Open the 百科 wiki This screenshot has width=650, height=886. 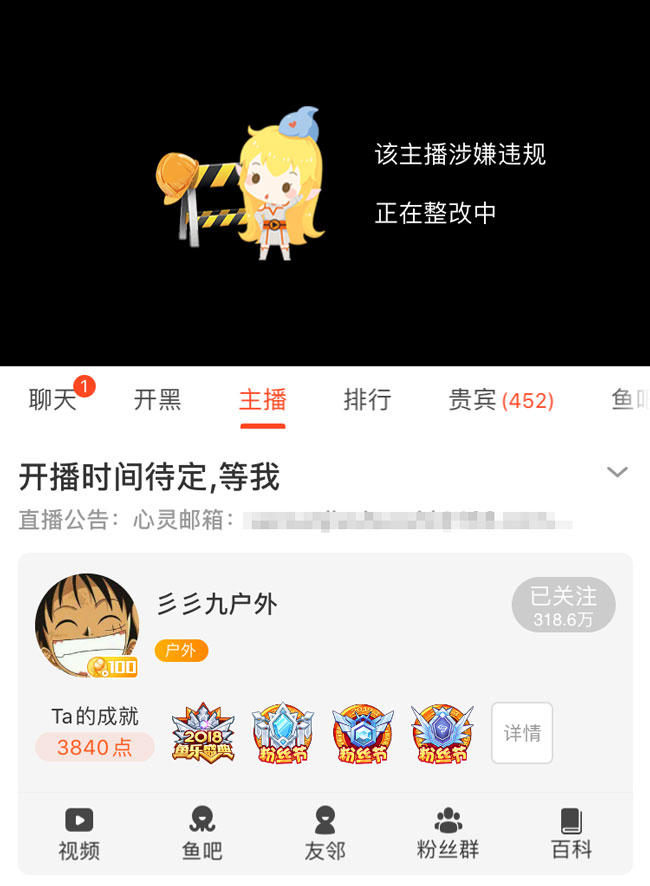(571, 834)
